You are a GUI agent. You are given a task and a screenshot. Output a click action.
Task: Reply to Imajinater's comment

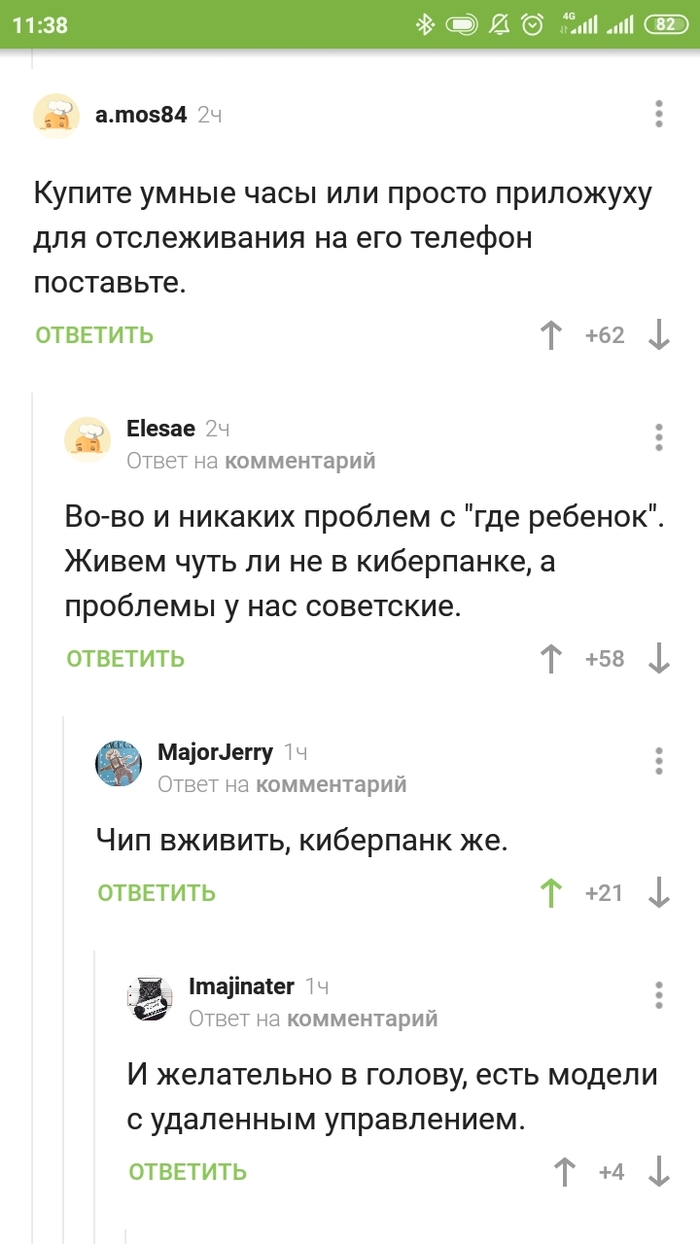coord(188,1171)
